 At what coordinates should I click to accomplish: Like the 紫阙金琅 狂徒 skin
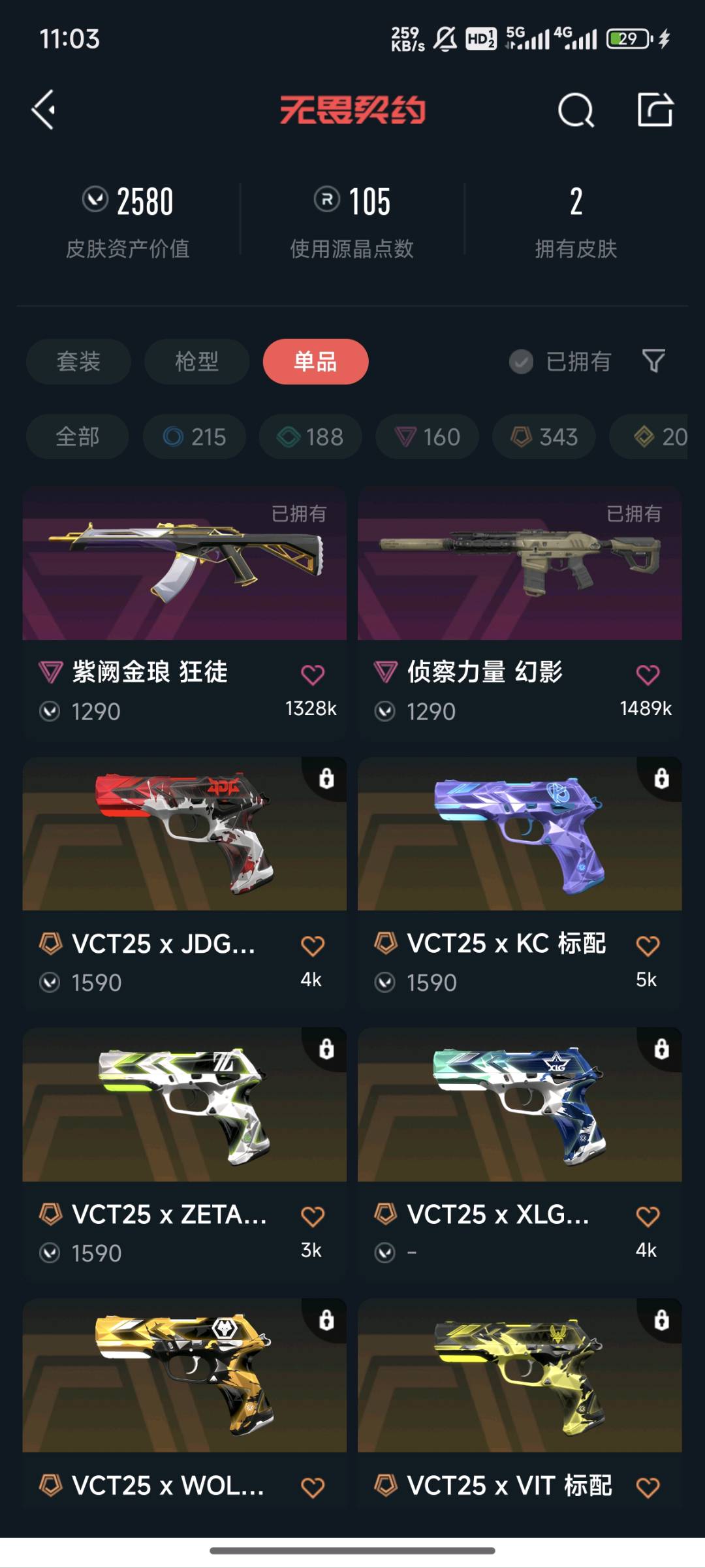tap(313, 675)
